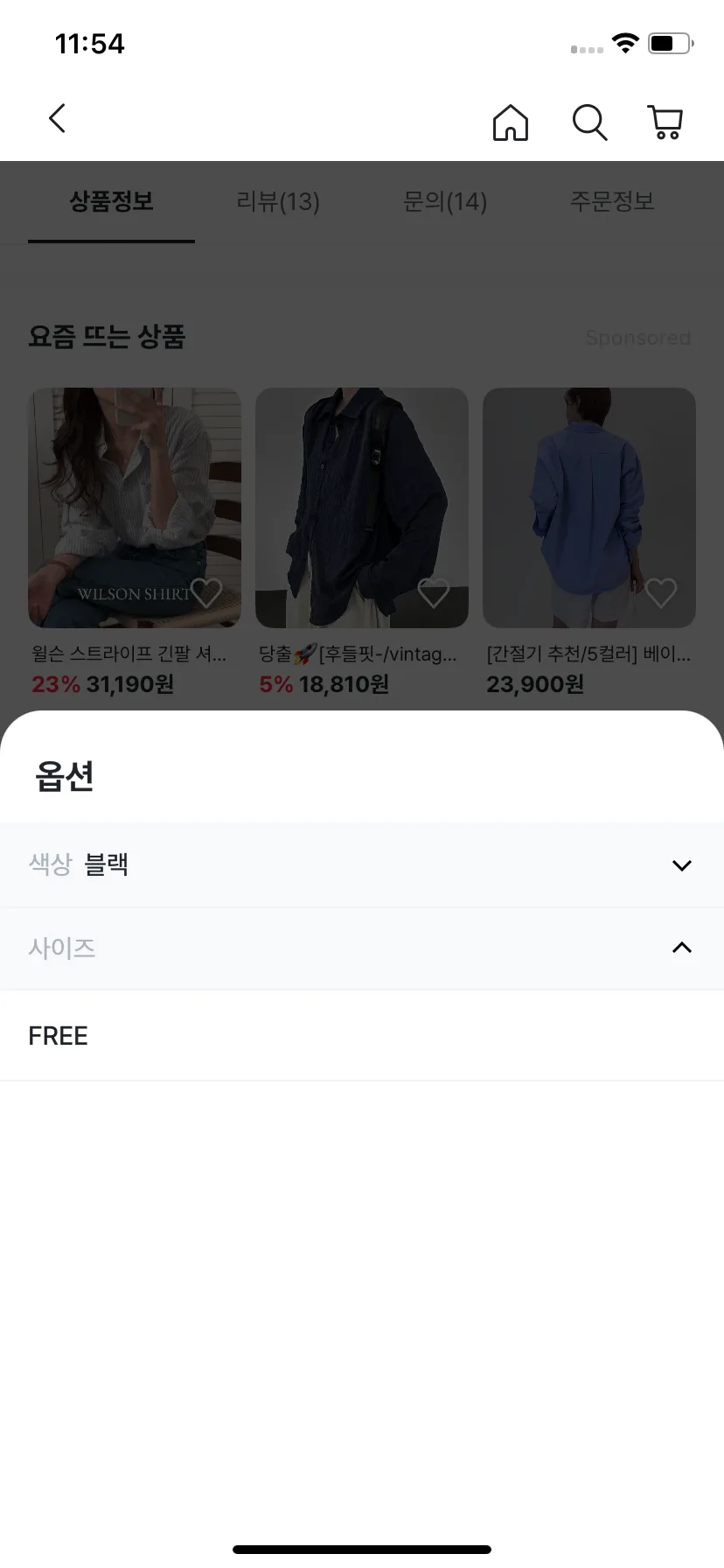This screenshot has width=724, height=1568.
Task: Collapse the 사이즈 size dropdown
Action: click(362, 948)
